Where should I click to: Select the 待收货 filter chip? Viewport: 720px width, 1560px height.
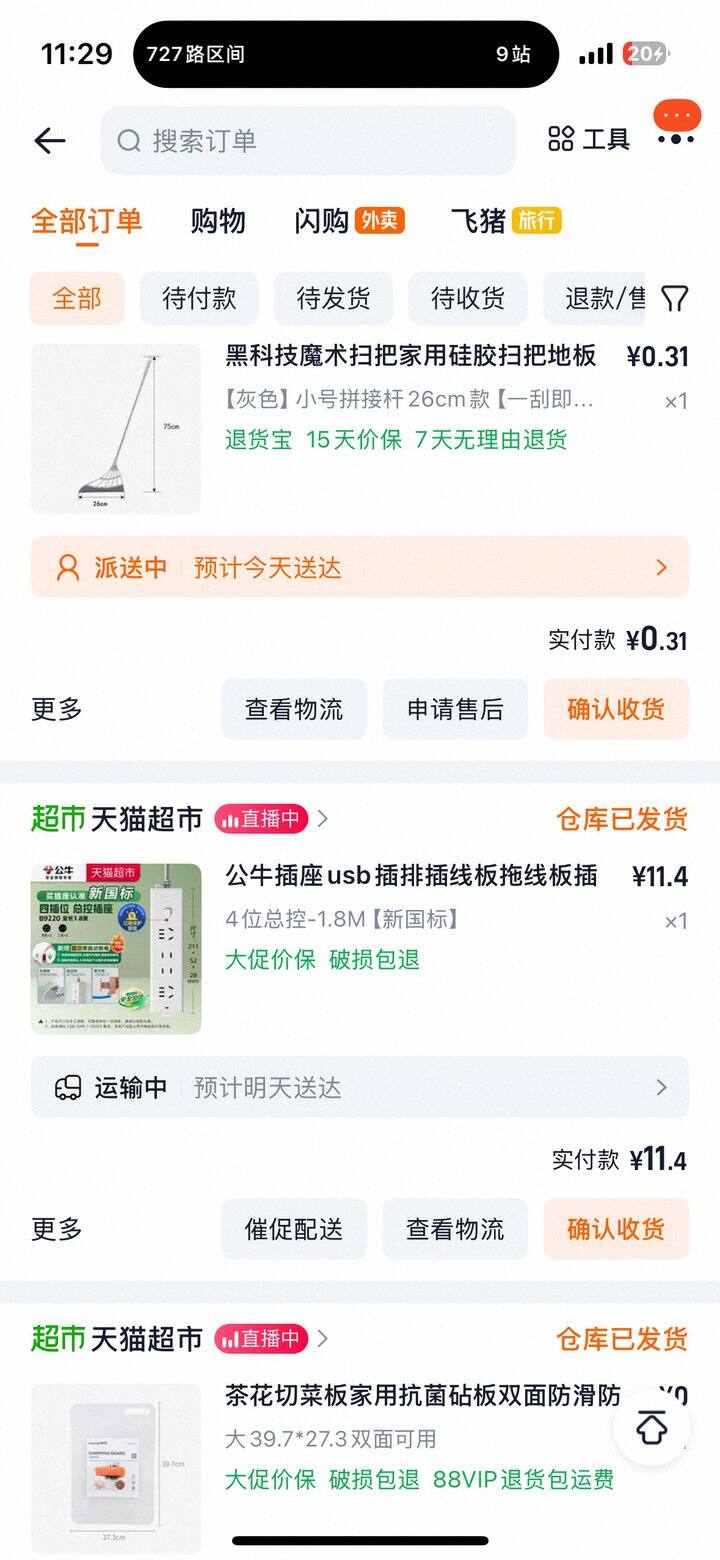467,298
